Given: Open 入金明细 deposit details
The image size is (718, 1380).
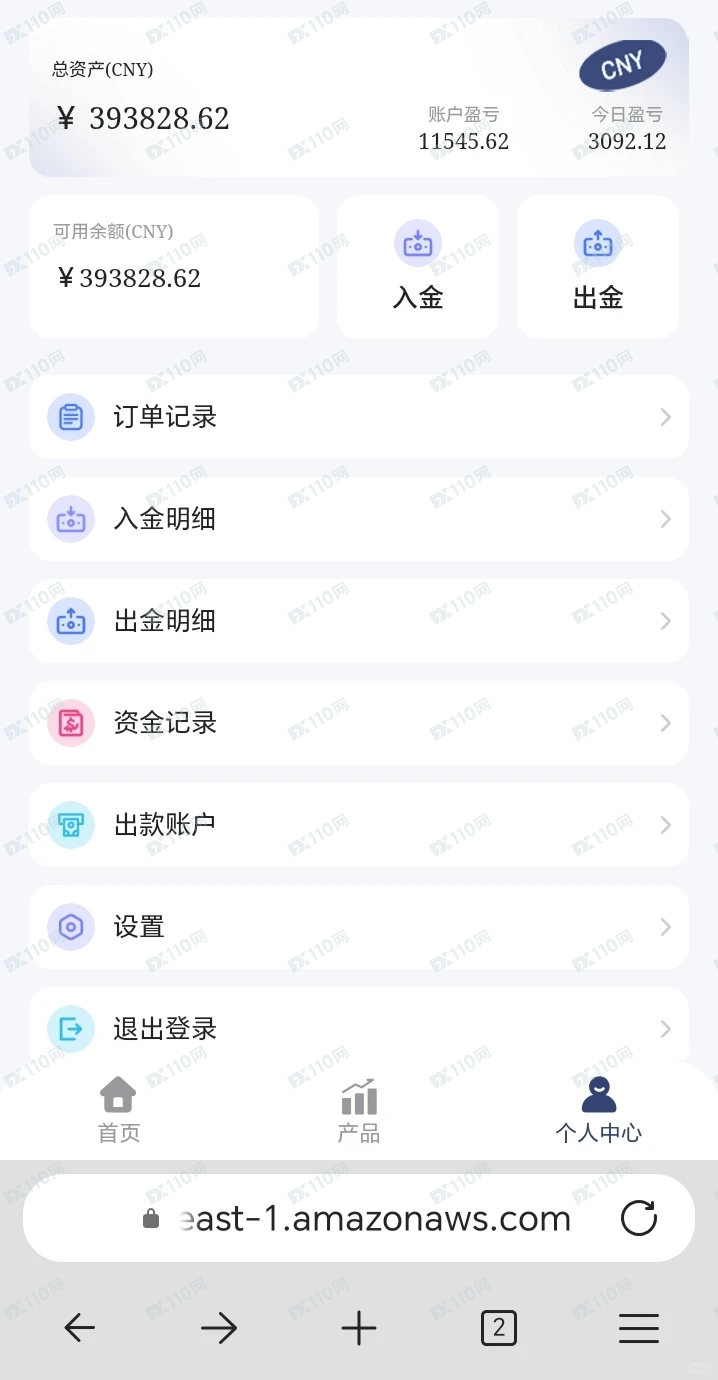Looking at the screenshot, I should [x=358, y=519].
